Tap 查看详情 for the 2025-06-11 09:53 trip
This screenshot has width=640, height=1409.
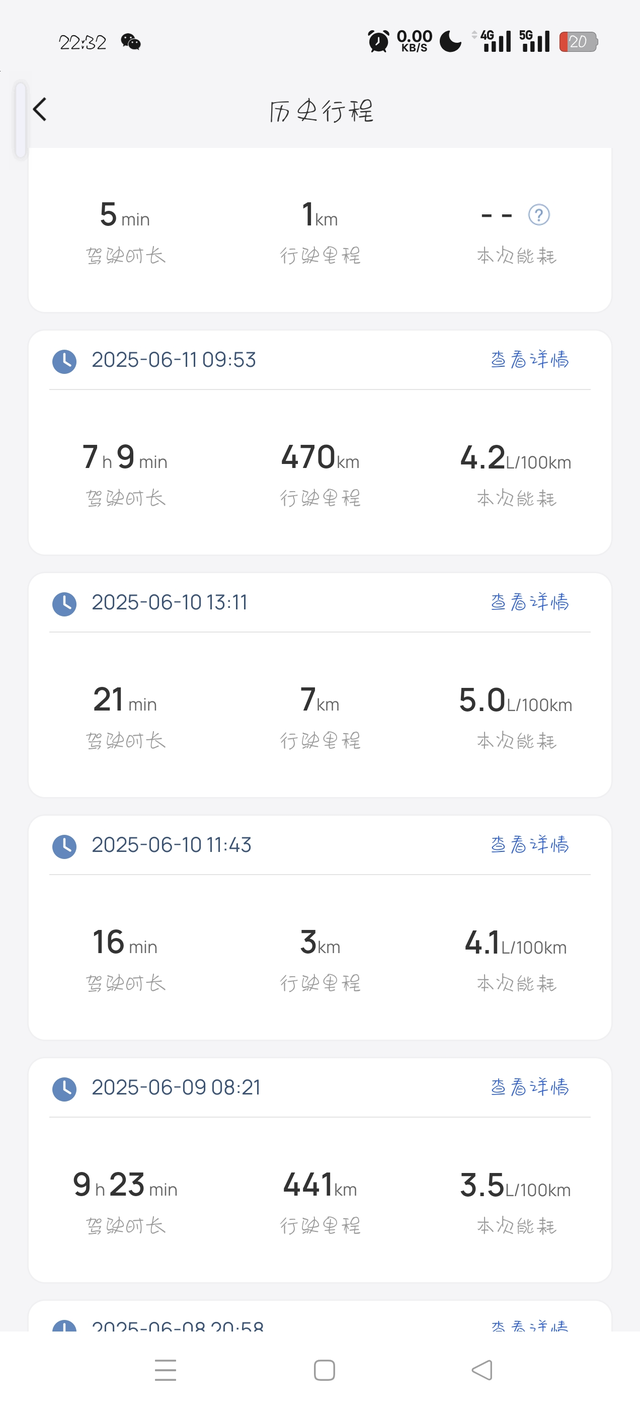(x=529, y=360)
